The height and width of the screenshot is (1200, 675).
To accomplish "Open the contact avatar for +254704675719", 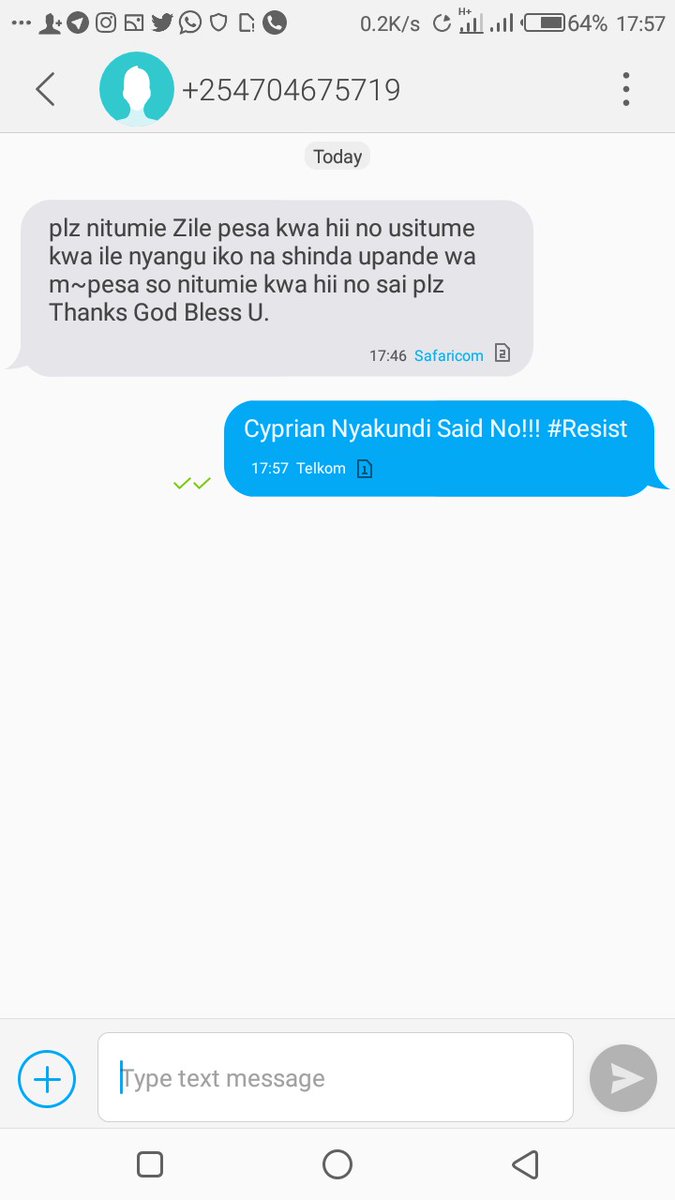I will click(x=137, y=89).
